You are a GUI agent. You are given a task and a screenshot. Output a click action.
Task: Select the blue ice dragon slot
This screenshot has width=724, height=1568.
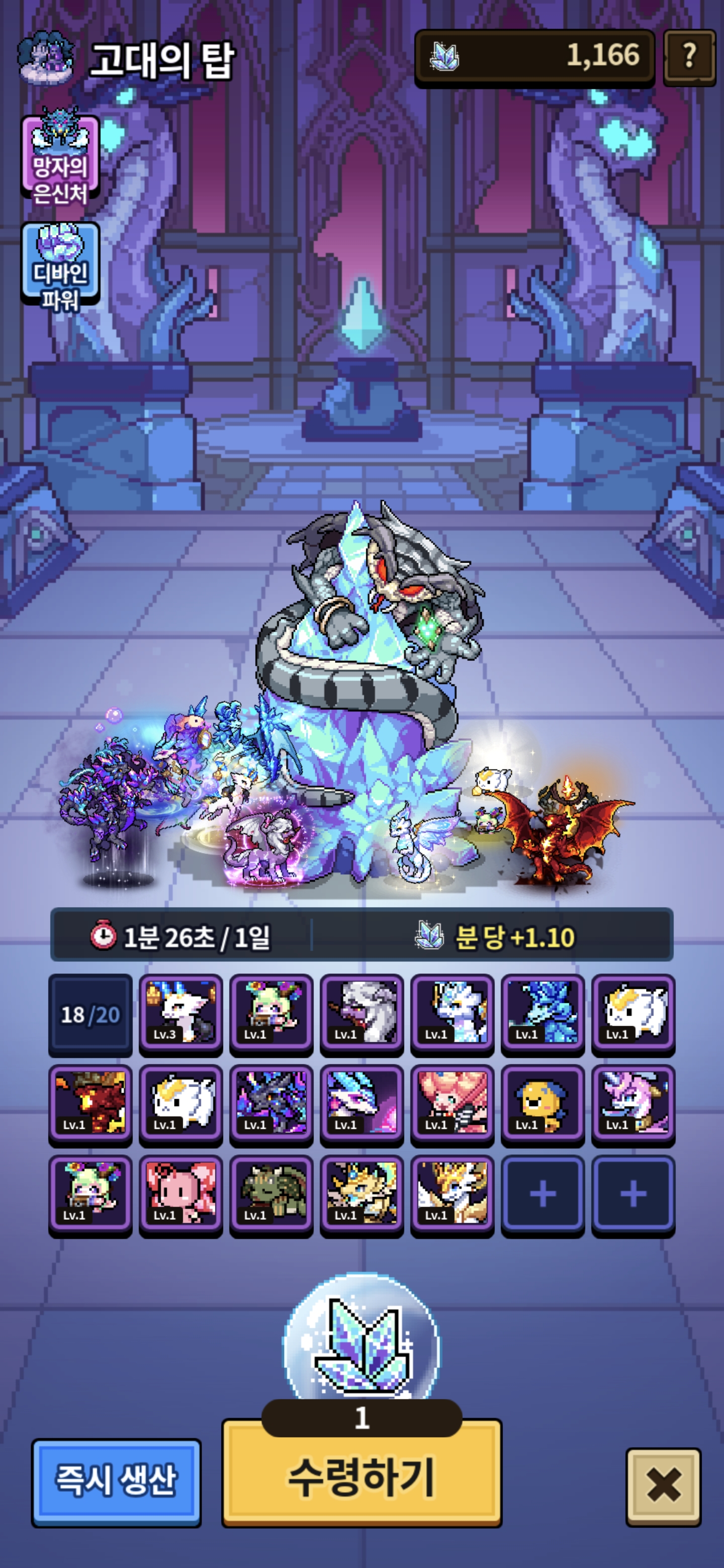pos(542,1015)
